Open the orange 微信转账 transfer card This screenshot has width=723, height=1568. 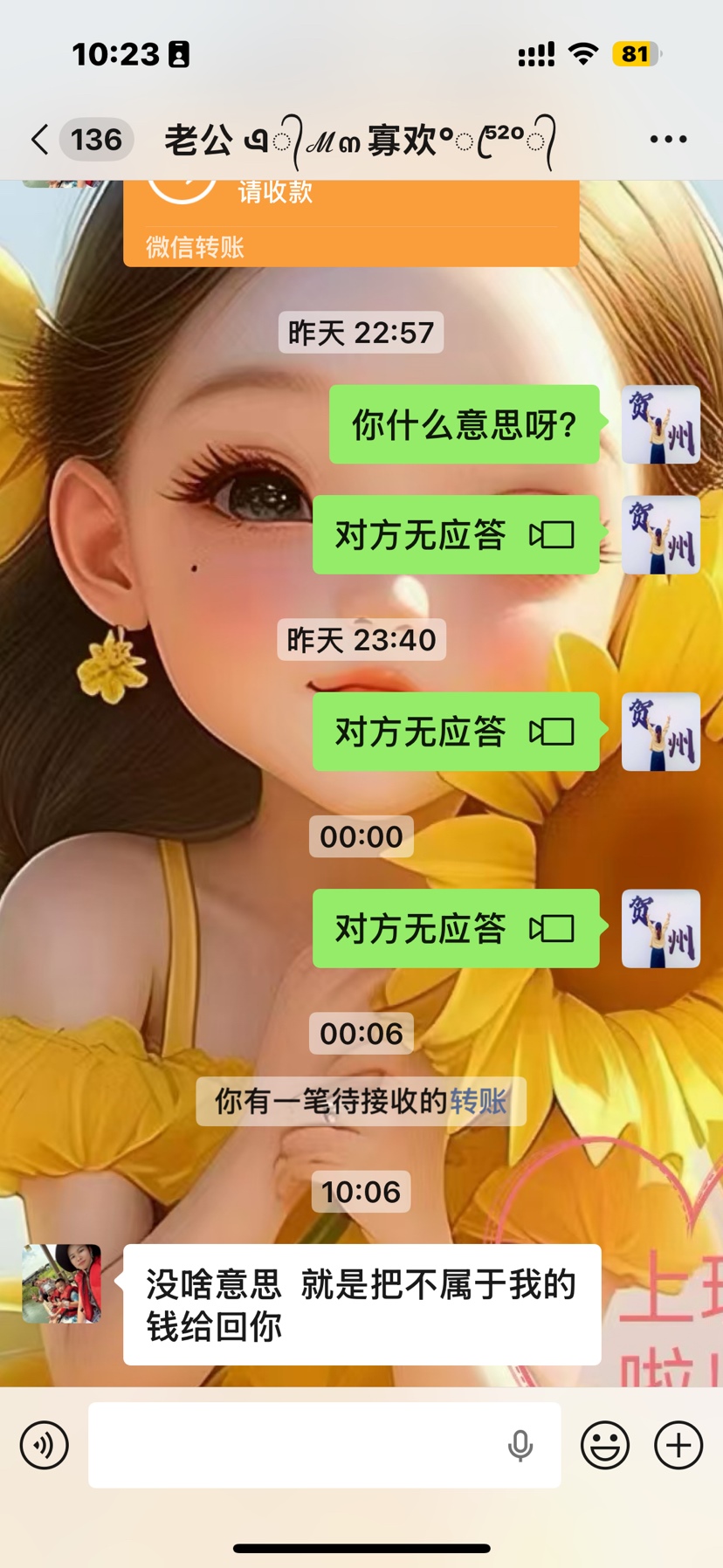click(351, 223)
